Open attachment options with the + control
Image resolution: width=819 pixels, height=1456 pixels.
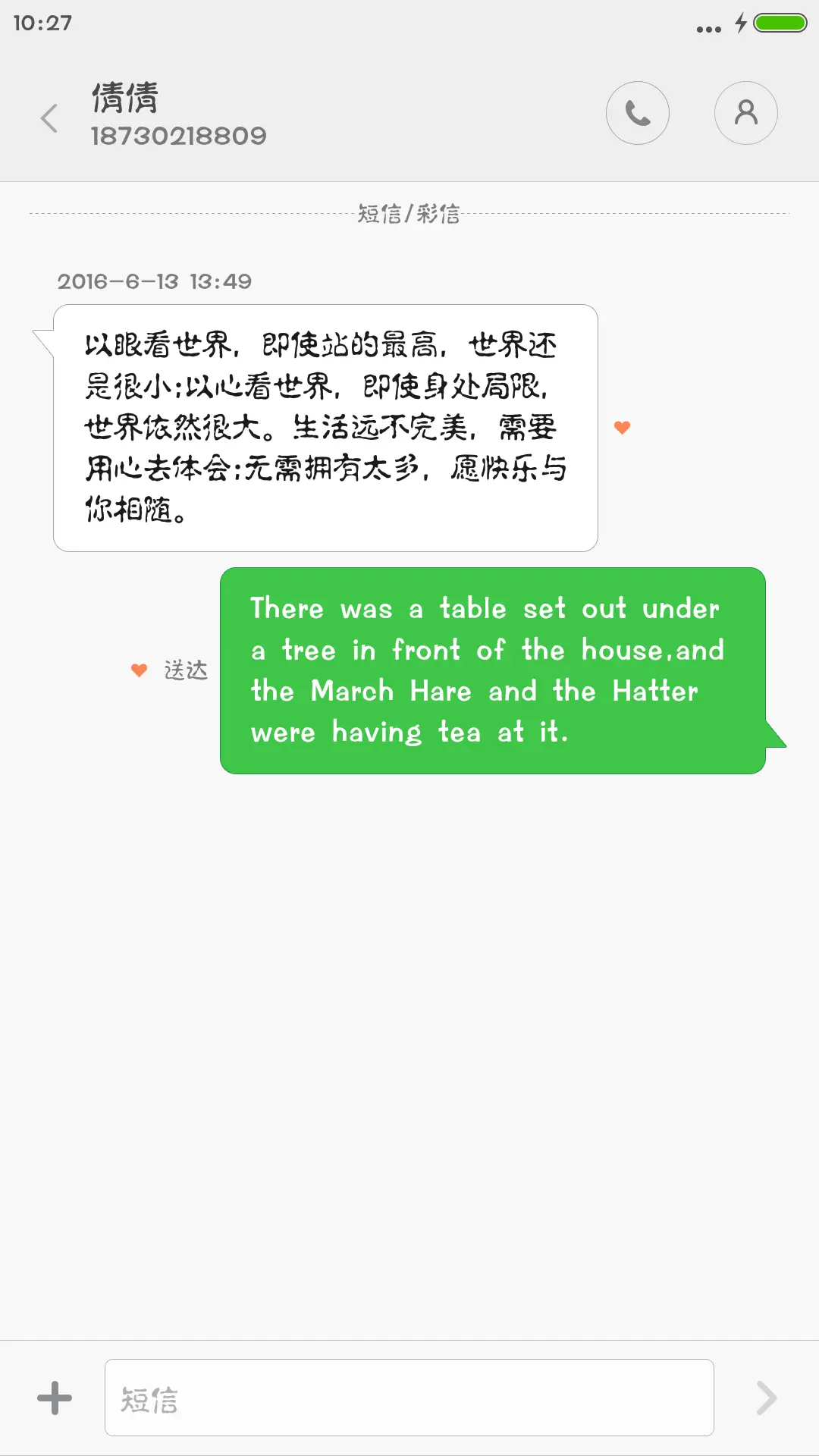(x=54, y=1399)
